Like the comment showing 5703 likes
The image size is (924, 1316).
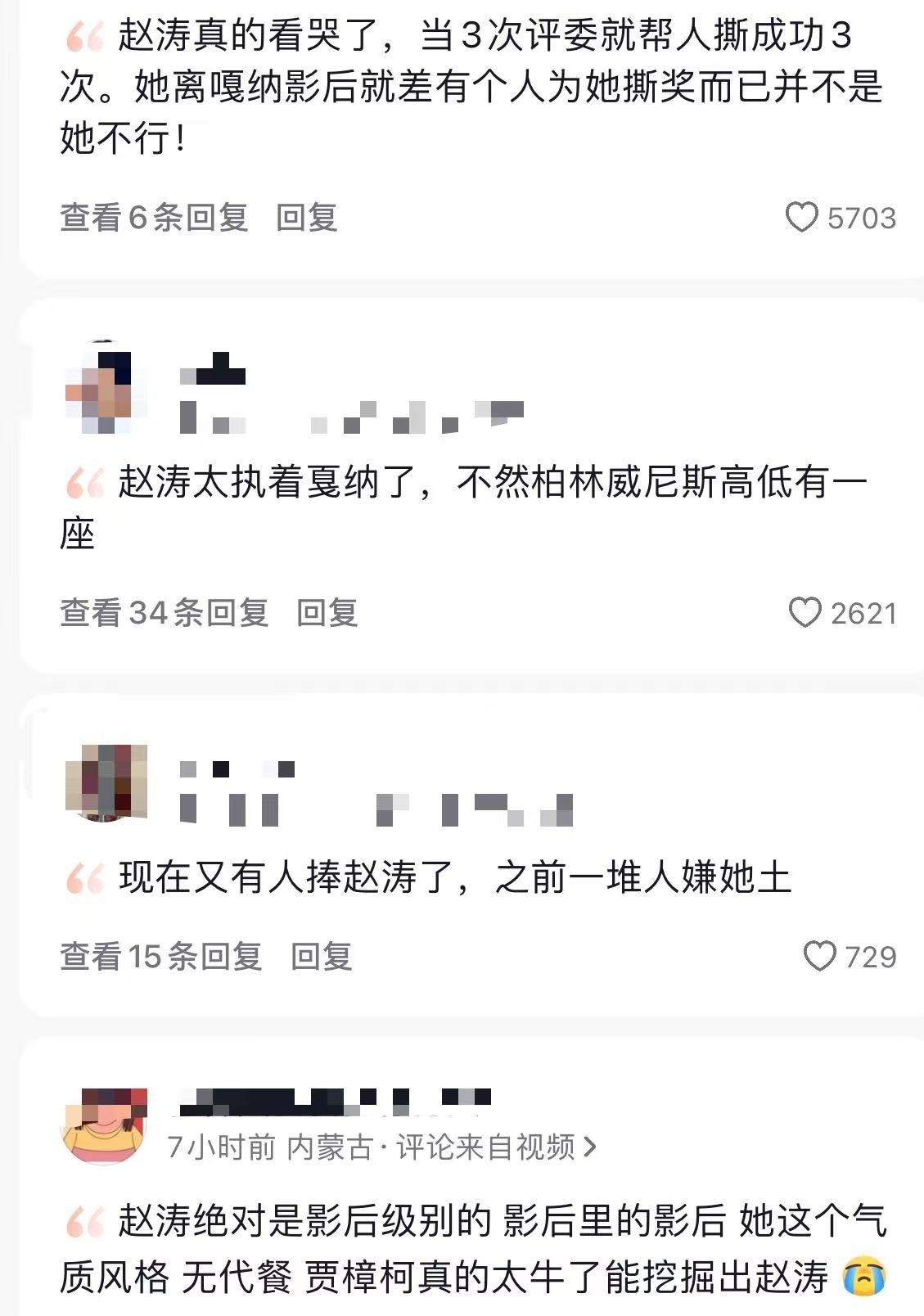point(801,218)
